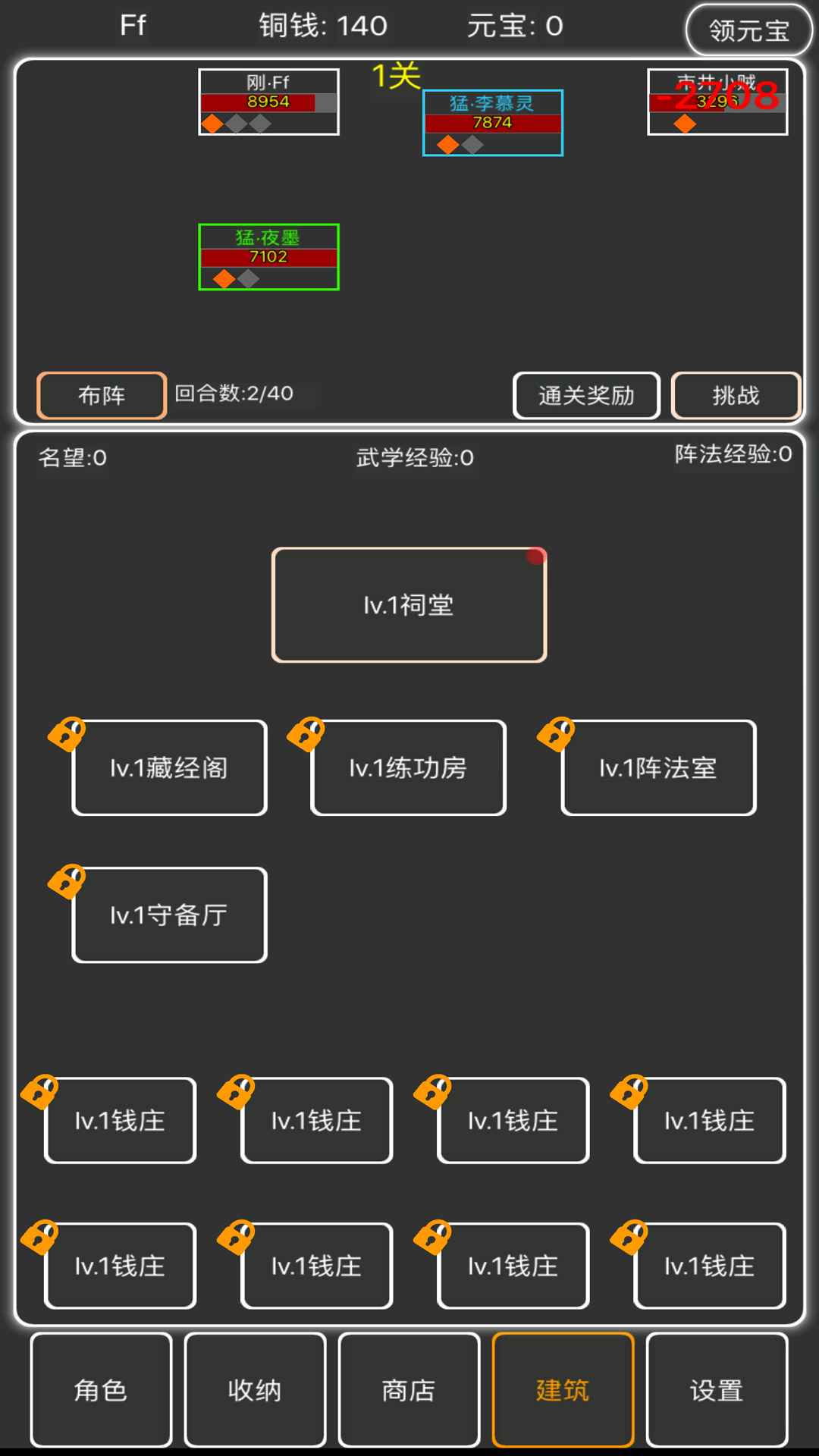The width and height of the screenshot is (819, 1456).
Task: View the 通关奖励 rewards
Action: click(586, 395)
